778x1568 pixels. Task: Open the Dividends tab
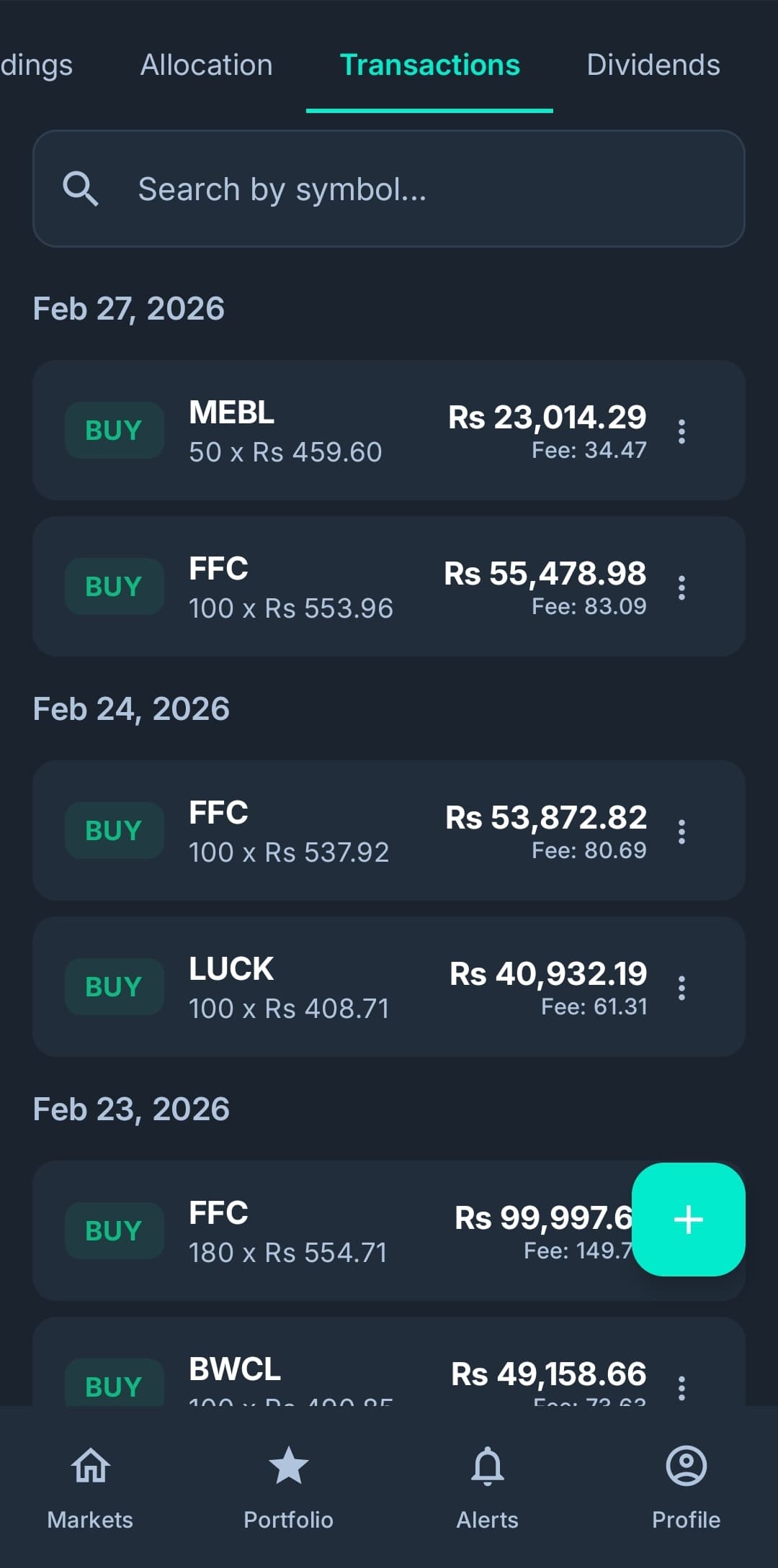652,65
